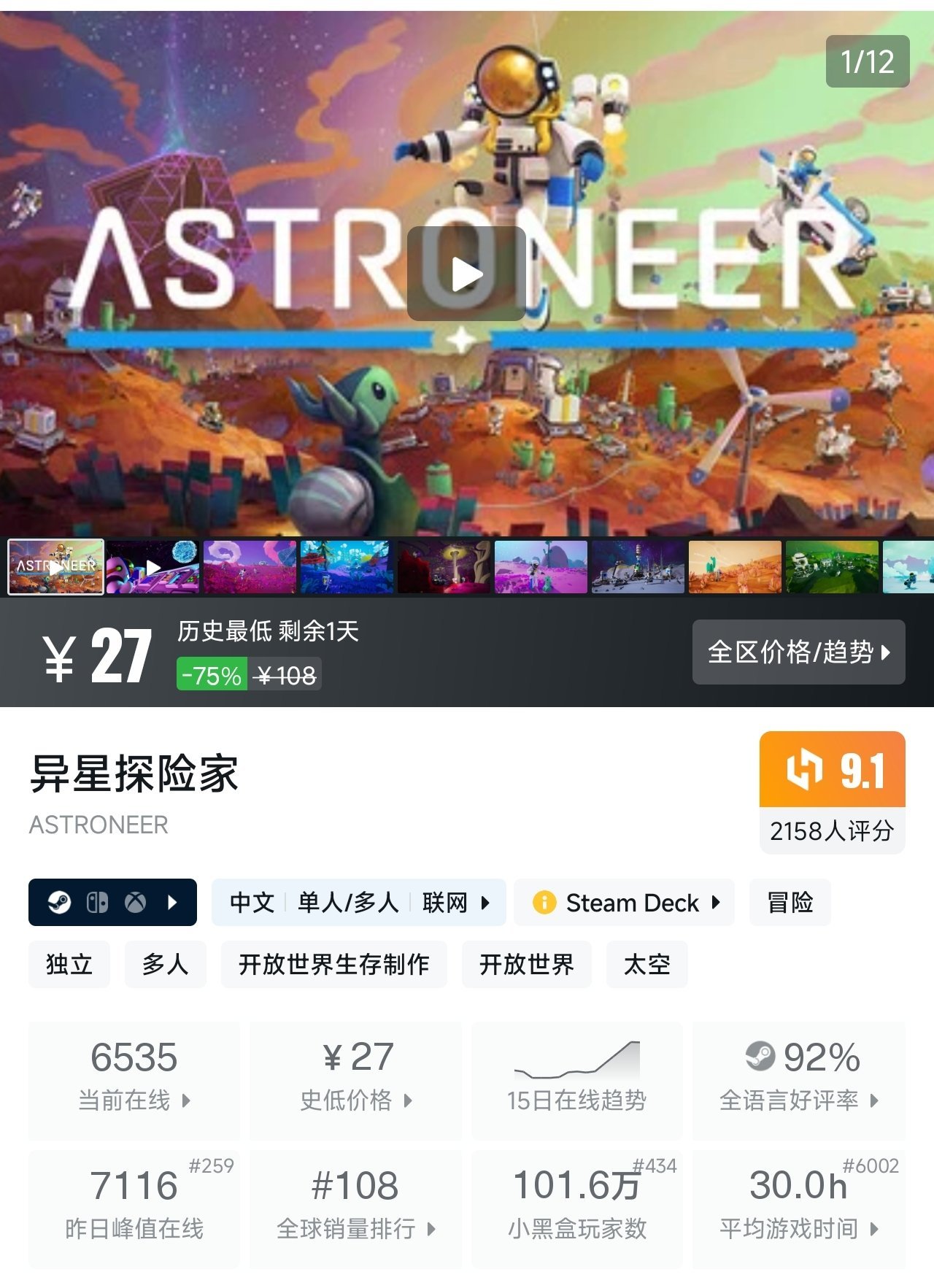Open the 9.1 rating score card
934x1288 pixels.
click(x=832, y=791)
